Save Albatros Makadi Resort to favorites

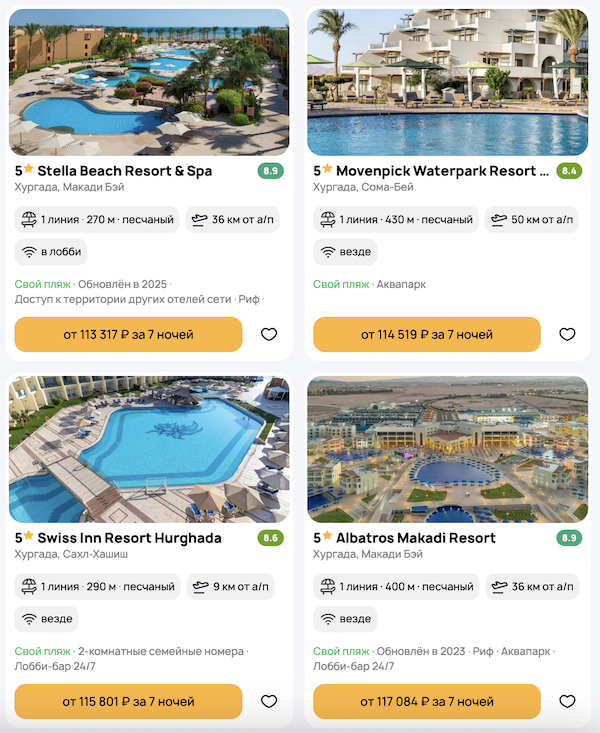click(567, 701)
